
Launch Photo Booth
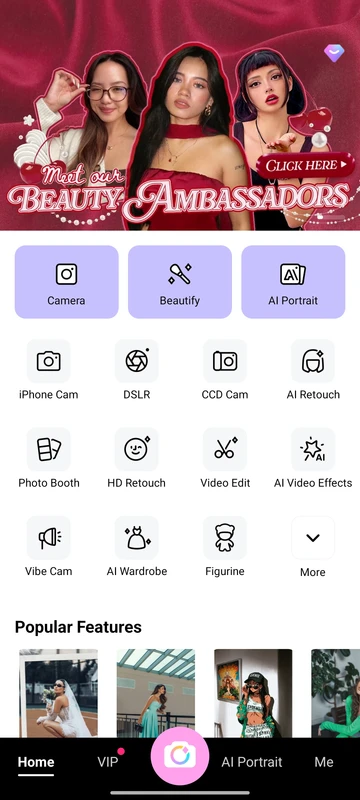pos(48,458)
